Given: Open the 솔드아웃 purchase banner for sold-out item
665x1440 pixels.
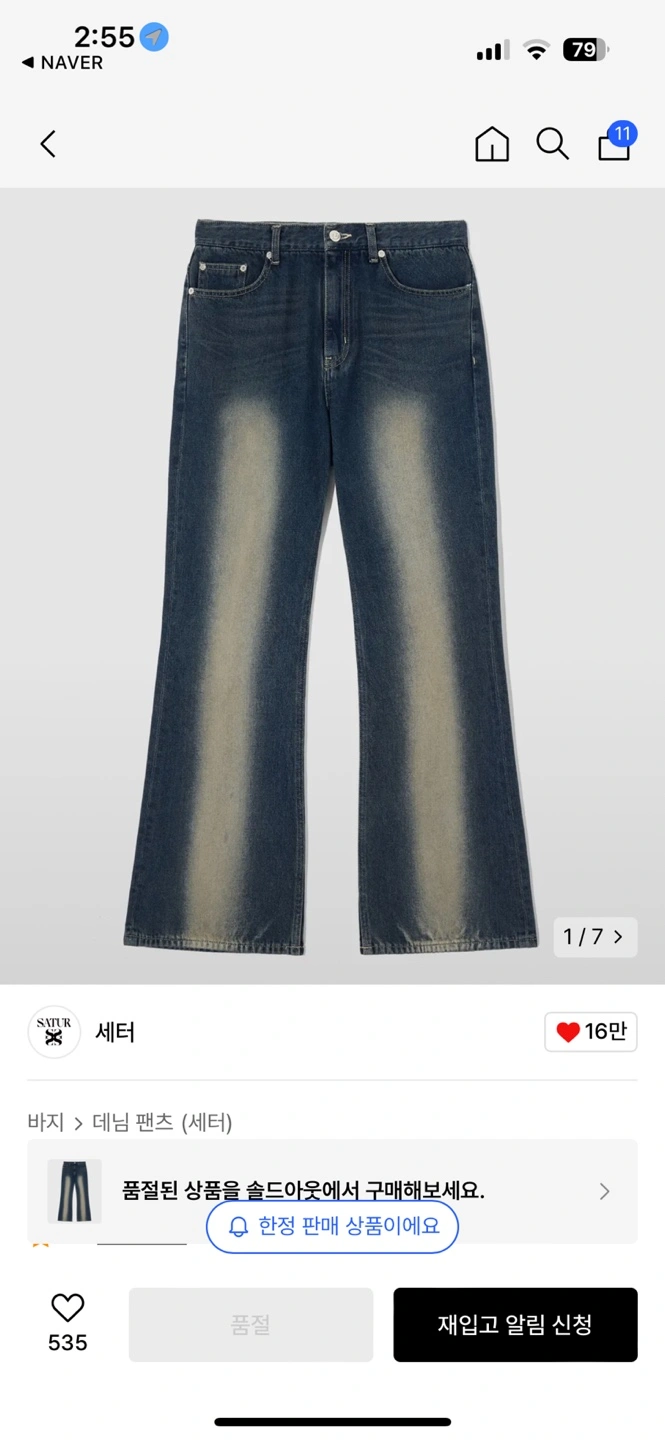Looking at the screenshot, I should click(332, 1190).
